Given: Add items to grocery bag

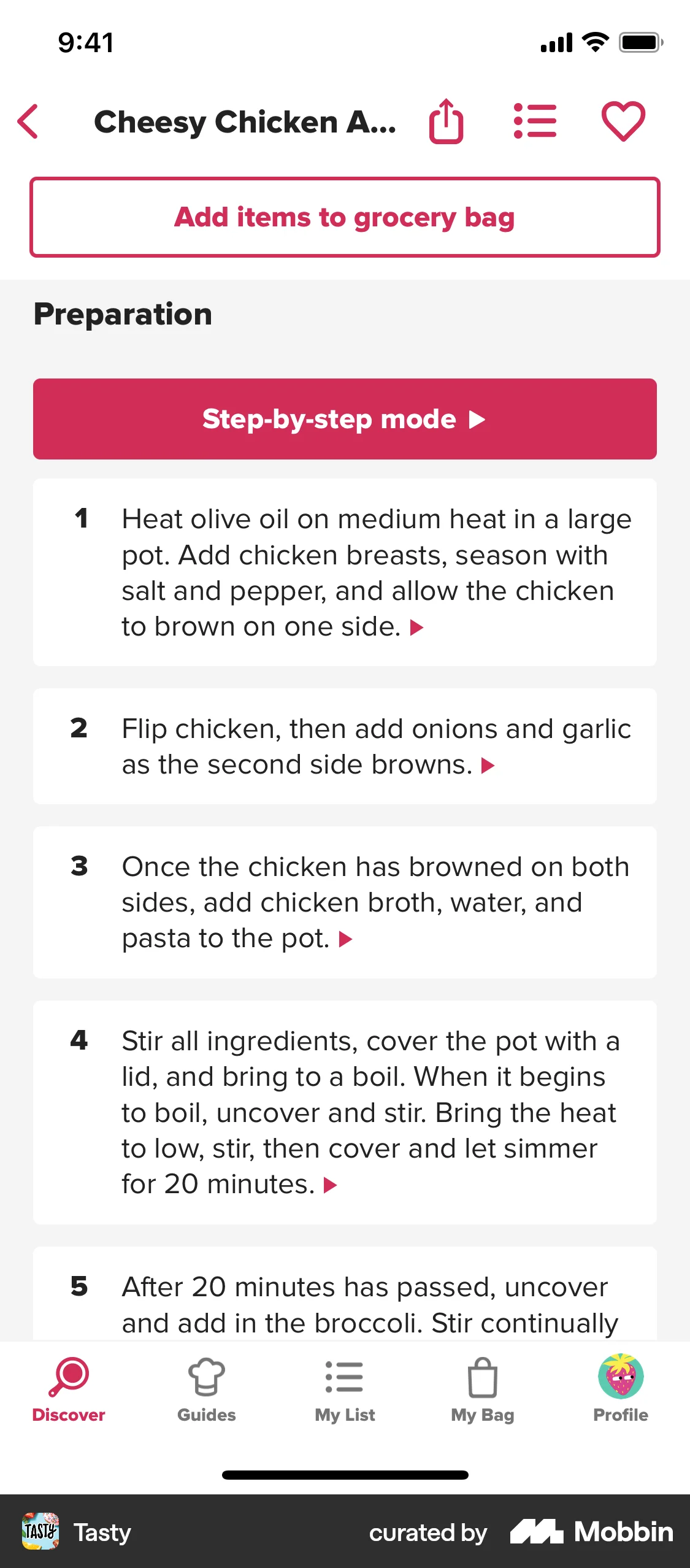Looking at the screenshot, I should tap(345, 217).
